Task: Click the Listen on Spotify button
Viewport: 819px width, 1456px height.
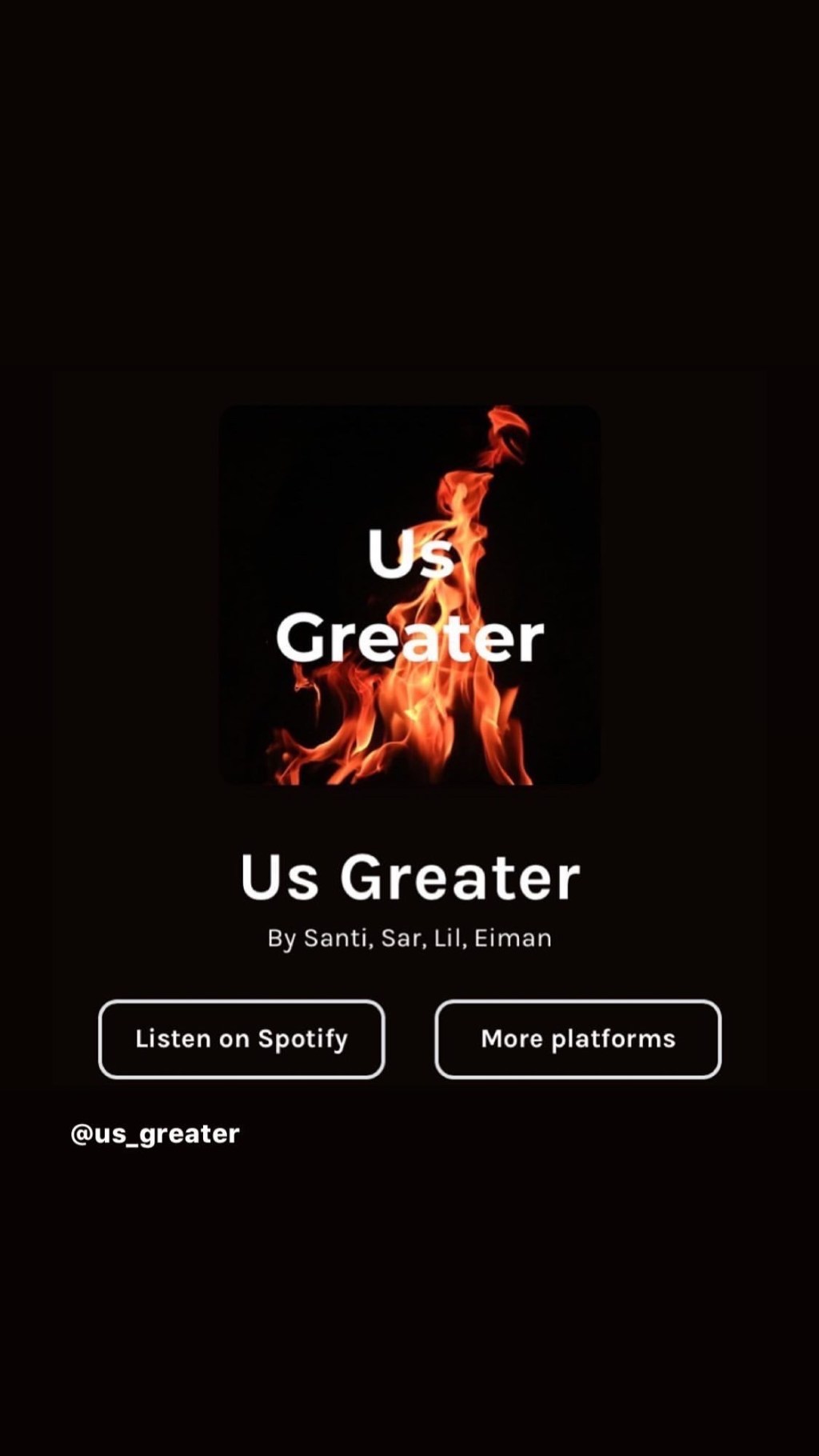Action: (x=241, y=1038)
